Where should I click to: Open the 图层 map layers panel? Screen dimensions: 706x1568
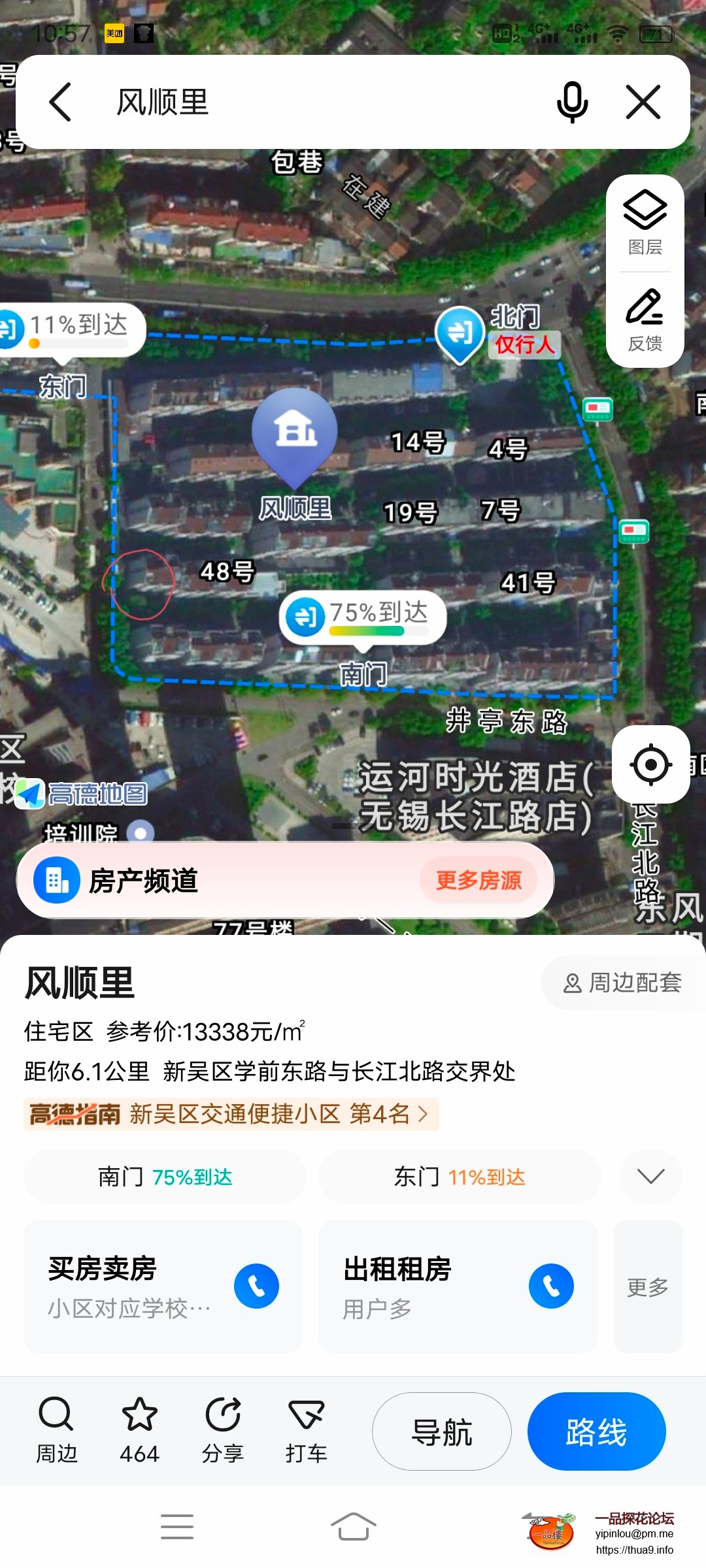coord(645,223)
